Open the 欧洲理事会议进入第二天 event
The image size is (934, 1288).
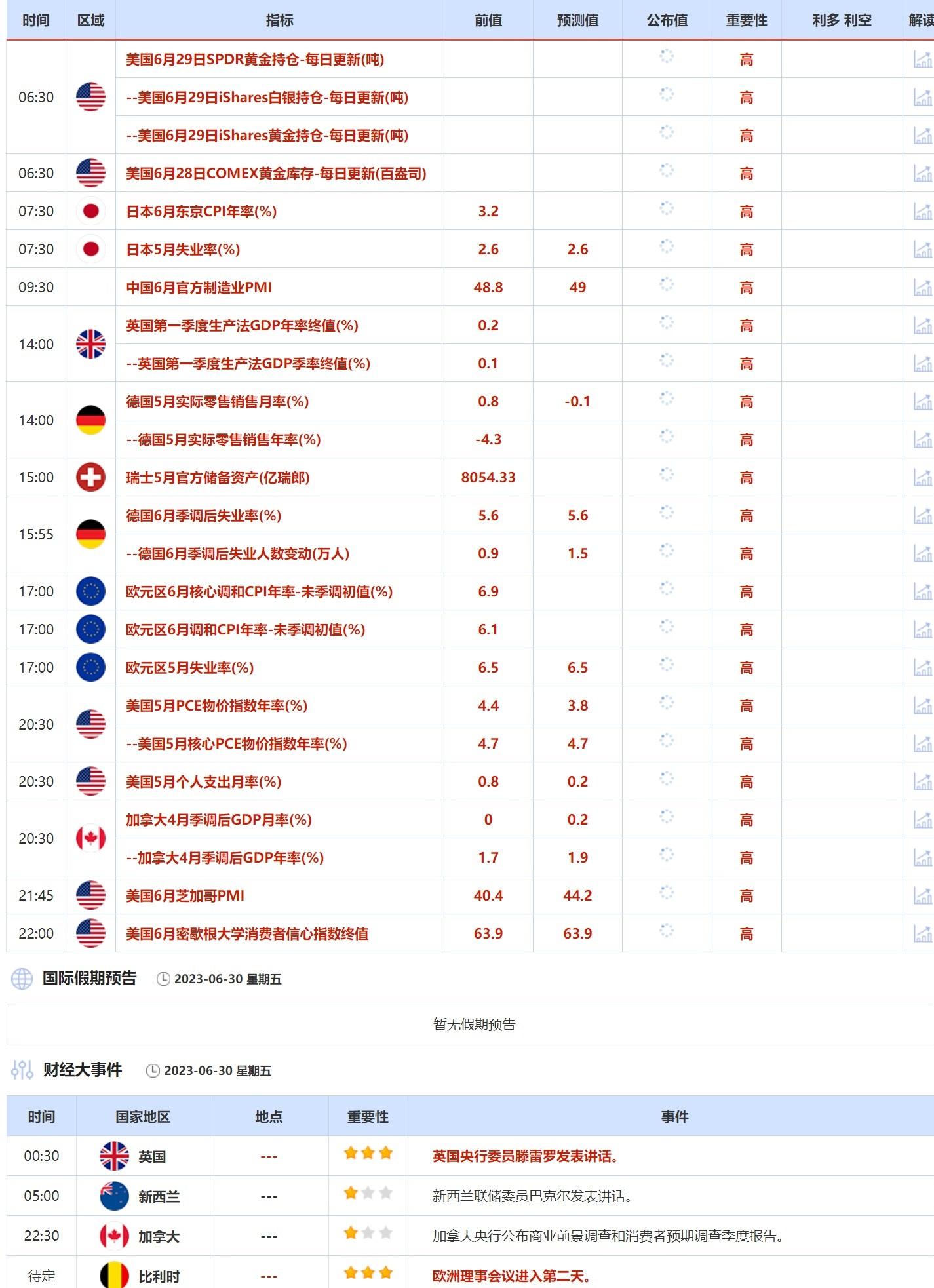[x=512, y=1276]
